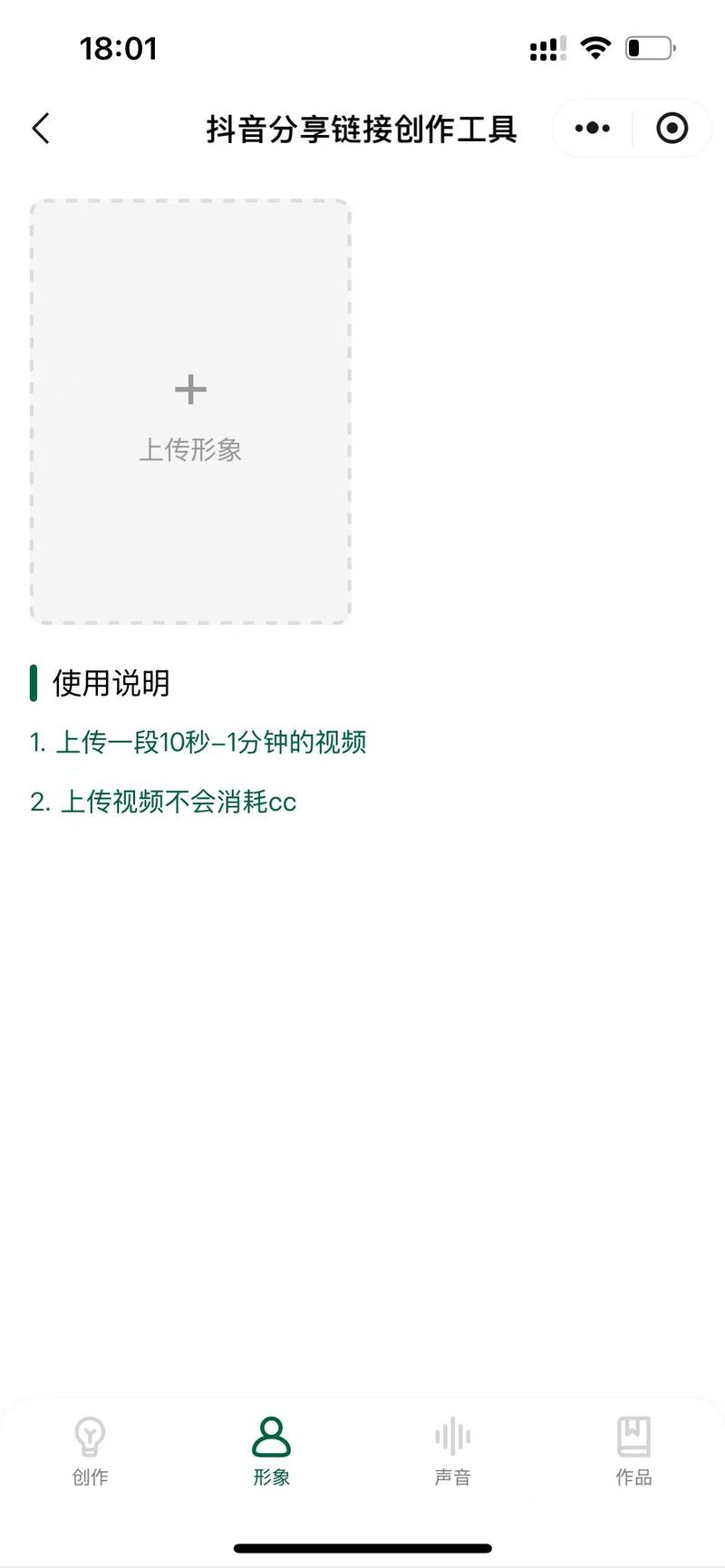Open the mini program three-dot menu
Image resolution: width=725 pixels, height=1568 pixels.
593,129
